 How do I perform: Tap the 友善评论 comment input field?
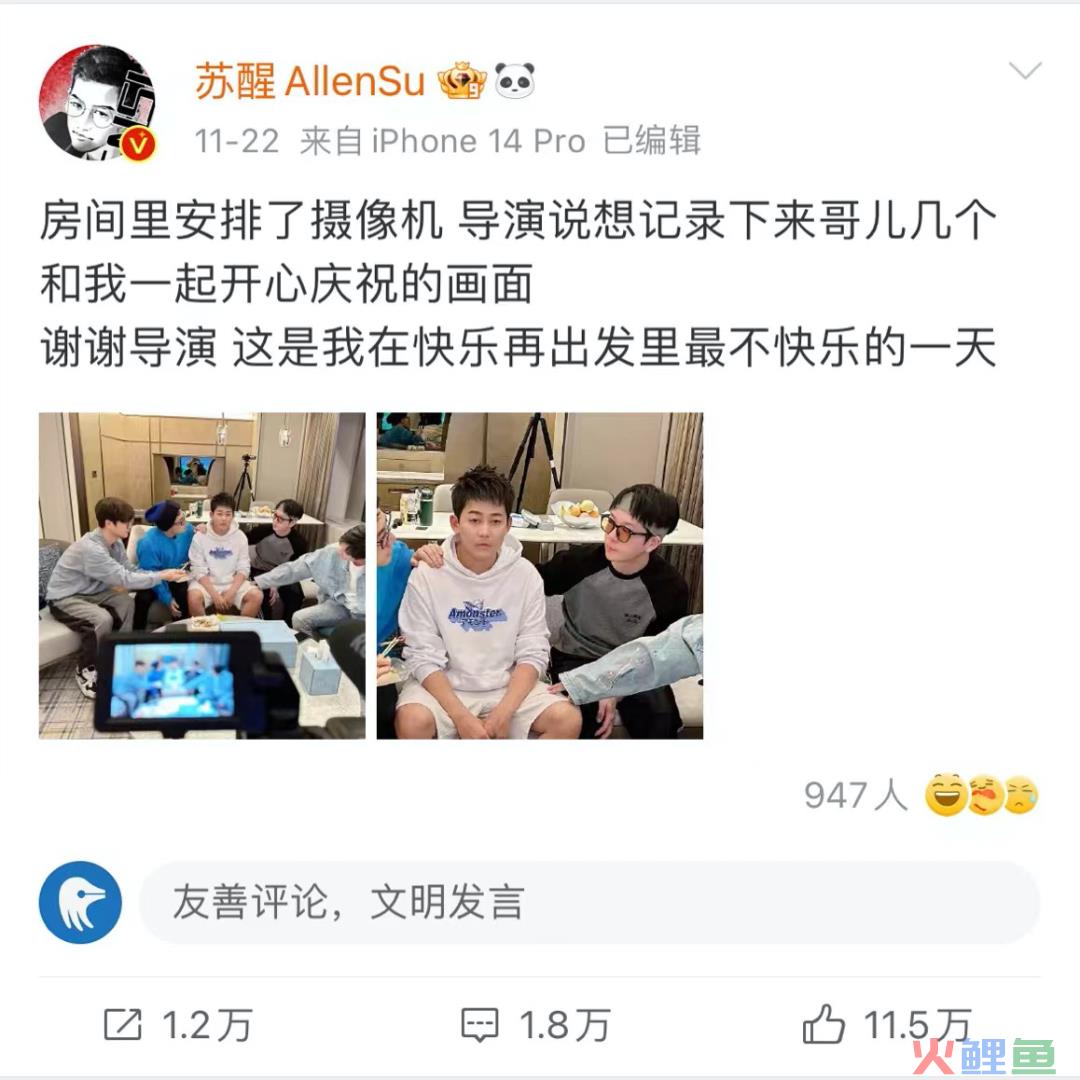click(588, 902)
